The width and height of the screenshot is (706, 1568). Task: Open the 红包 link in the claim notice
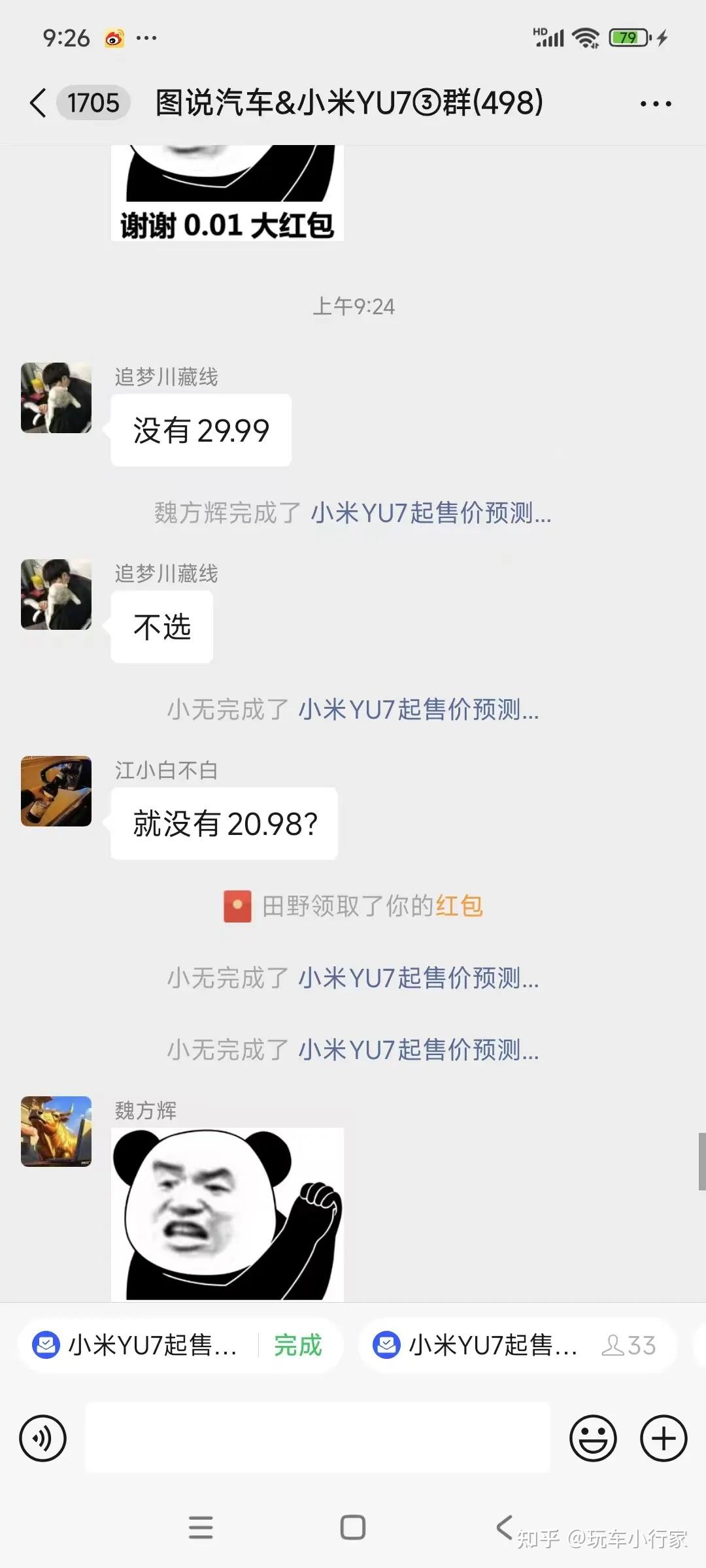(461, 907)
